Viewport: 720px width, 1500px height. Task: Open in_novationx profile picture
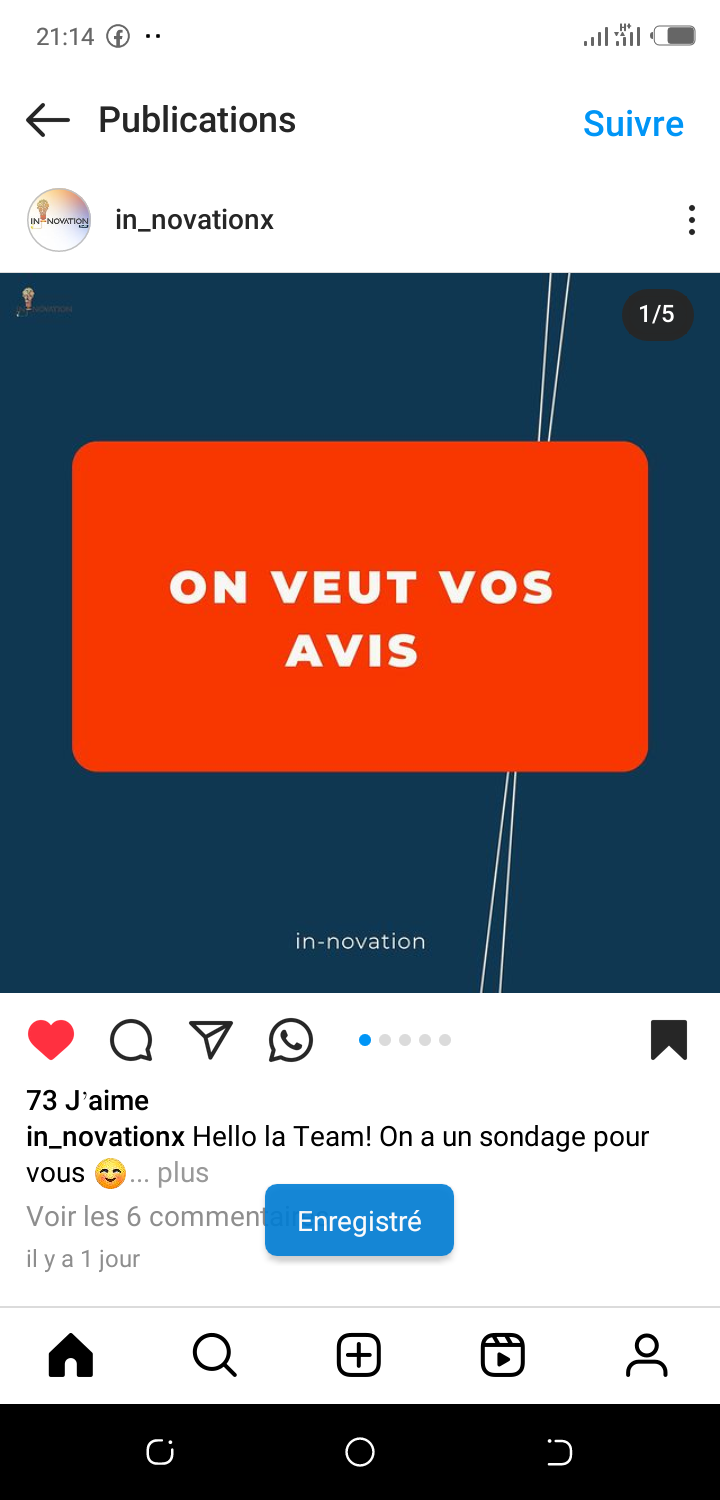click(x=59, y=220)
